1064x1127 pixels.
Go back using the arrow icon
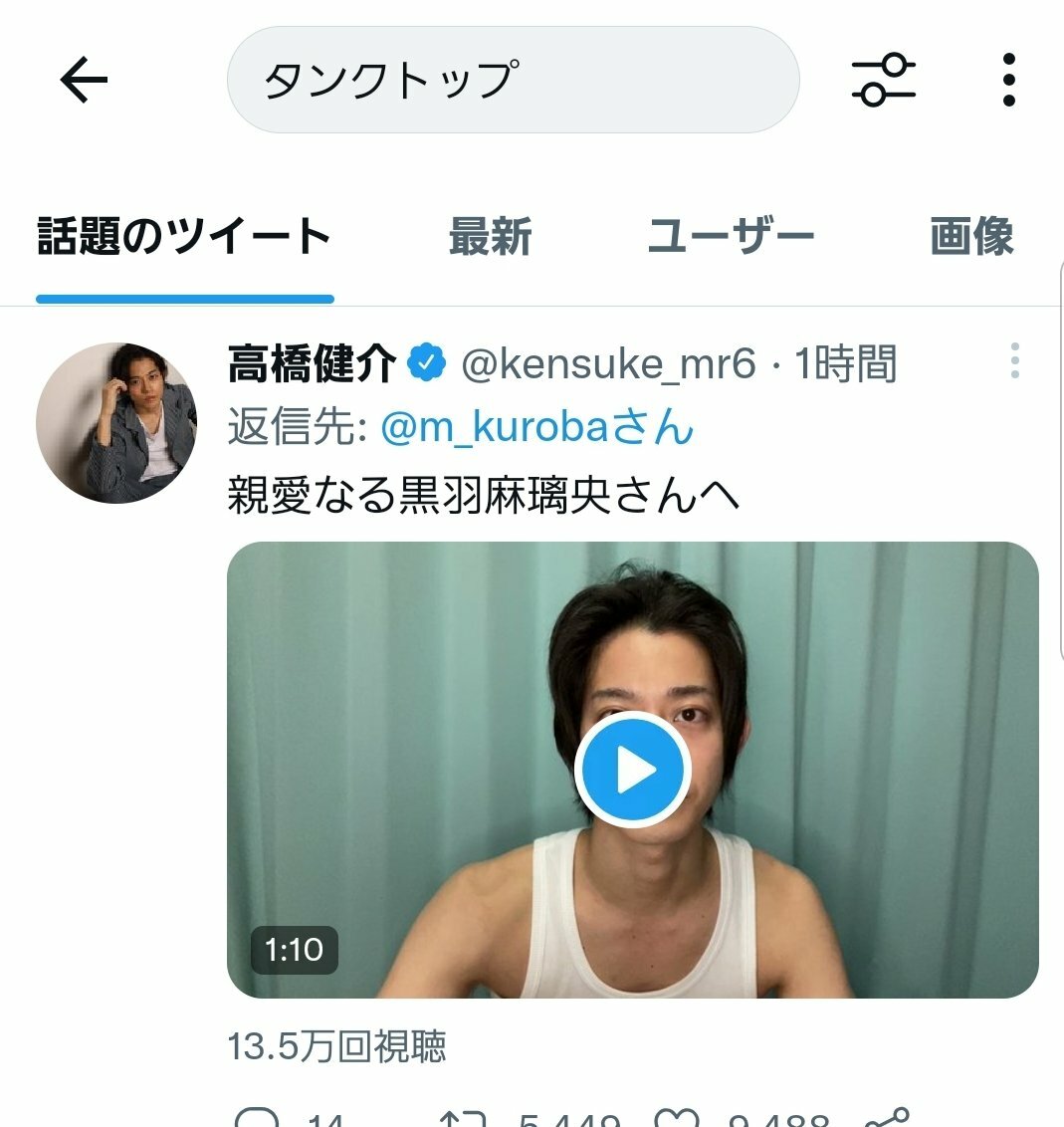click(x=84, y=80)
